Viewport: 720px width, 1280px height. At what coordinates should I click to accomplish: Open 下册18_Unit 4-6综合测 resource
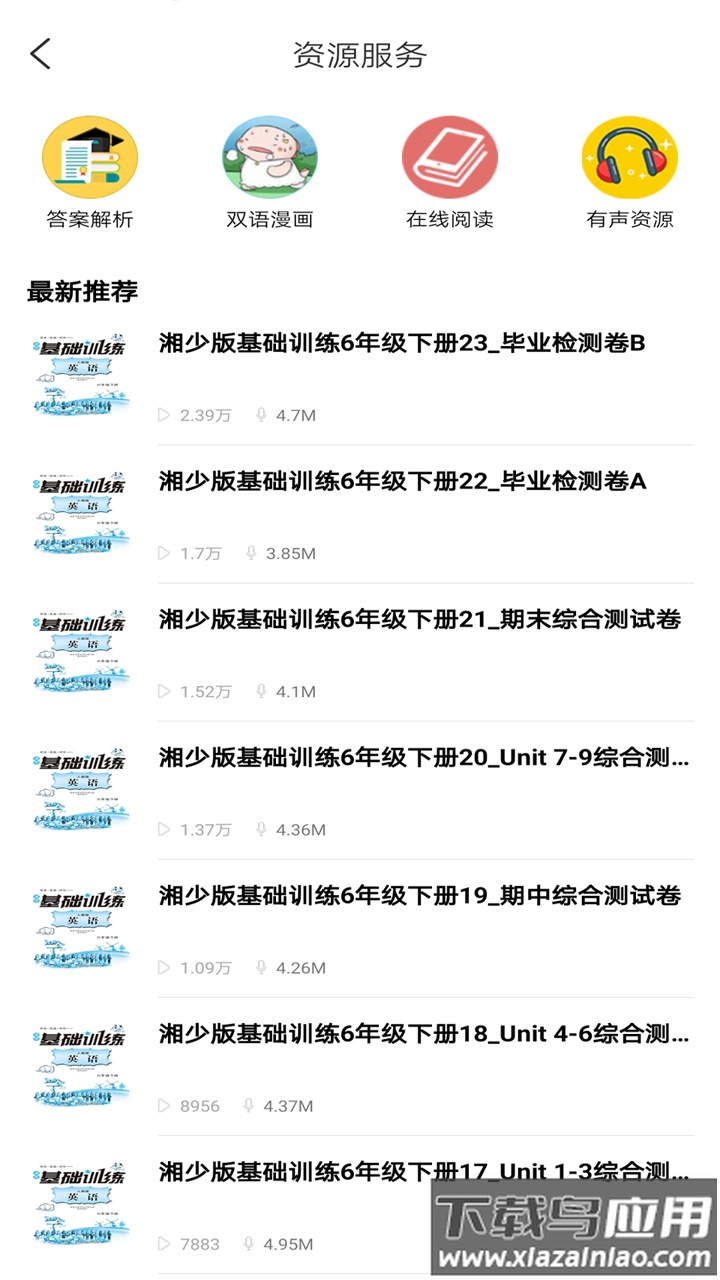(x=424, y=1034)
